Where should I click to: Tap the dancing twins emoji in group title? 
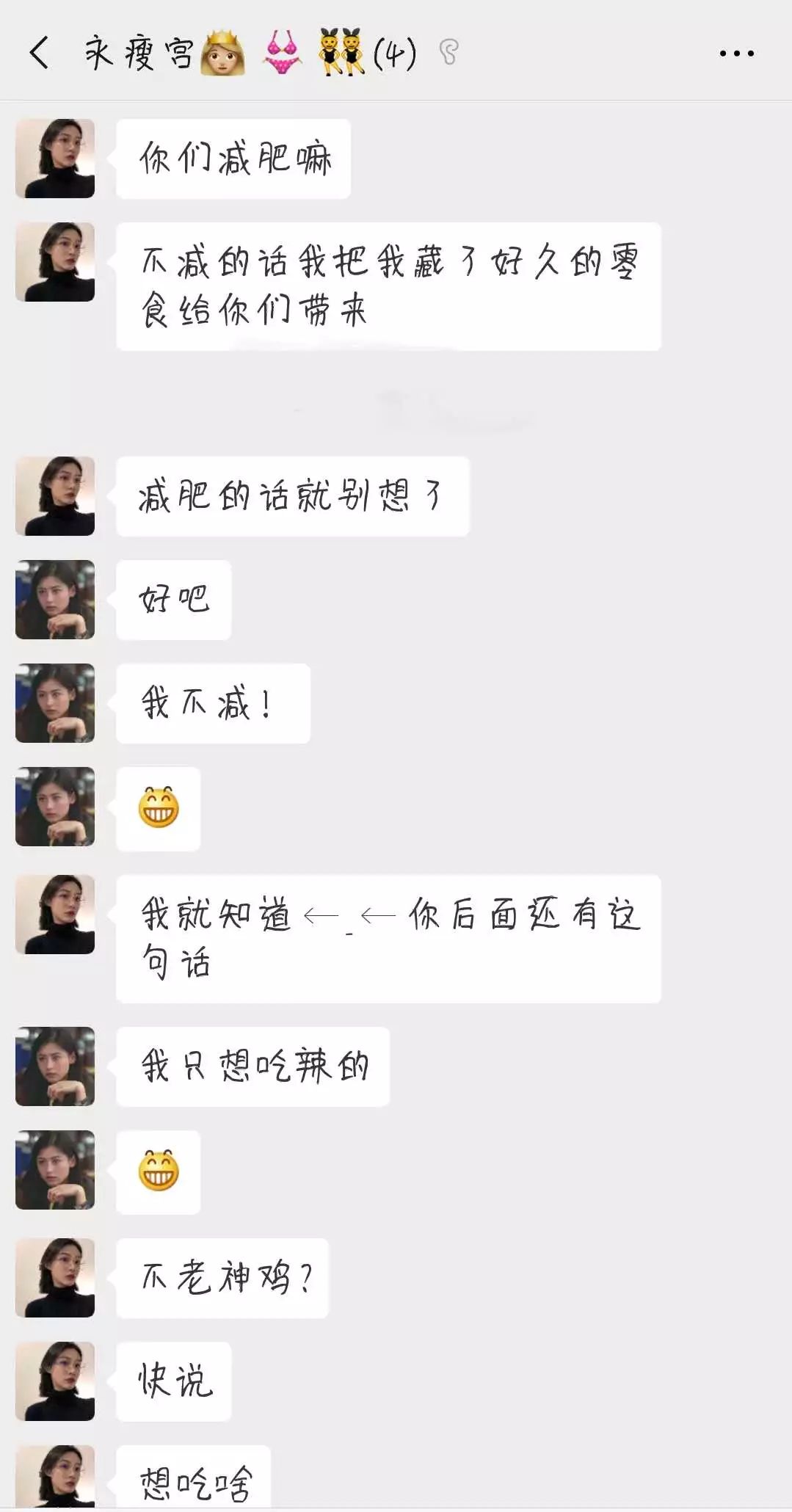click(339, 51)
